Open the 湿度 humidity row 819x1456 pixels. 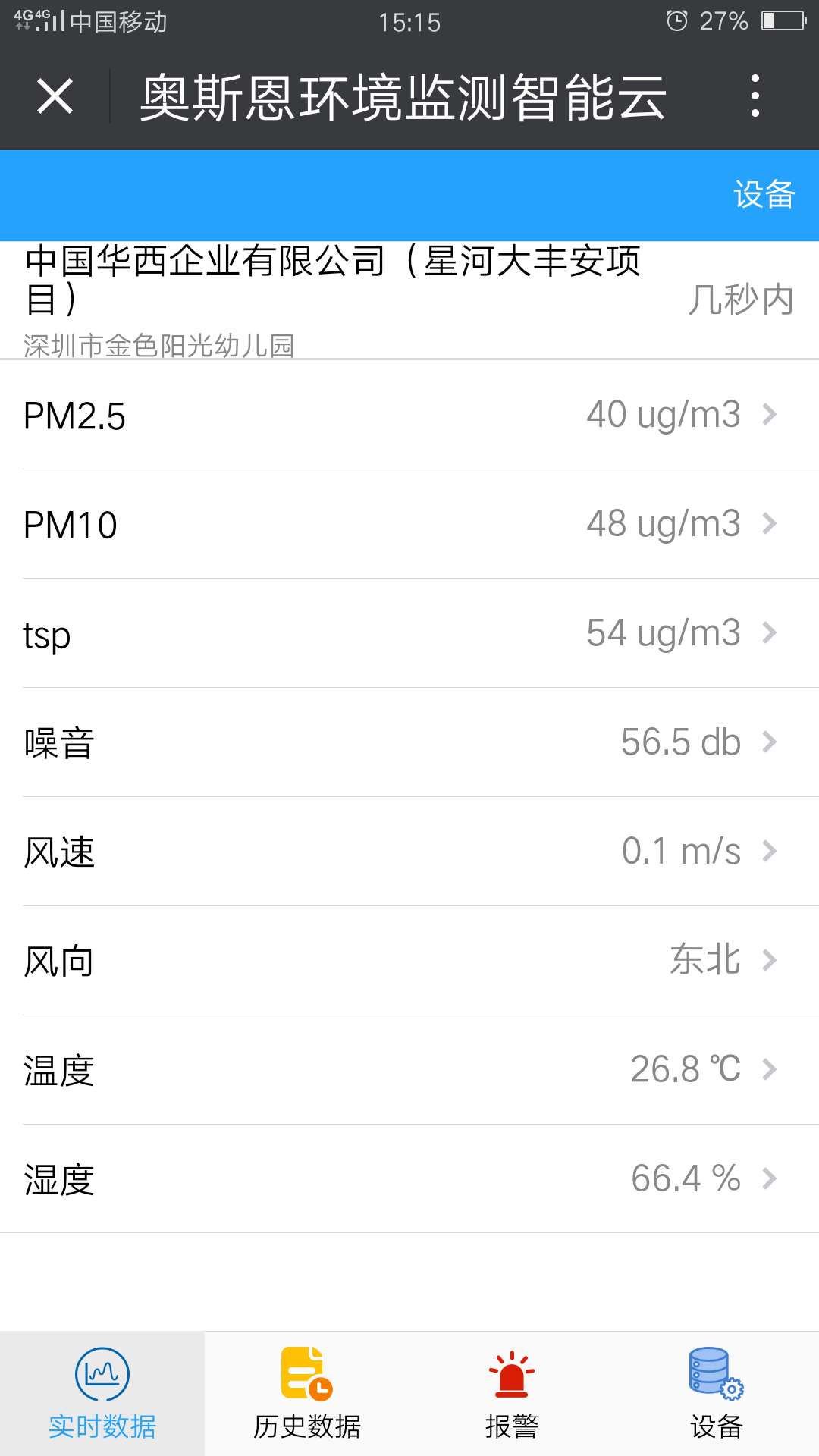pos(409,1179)
